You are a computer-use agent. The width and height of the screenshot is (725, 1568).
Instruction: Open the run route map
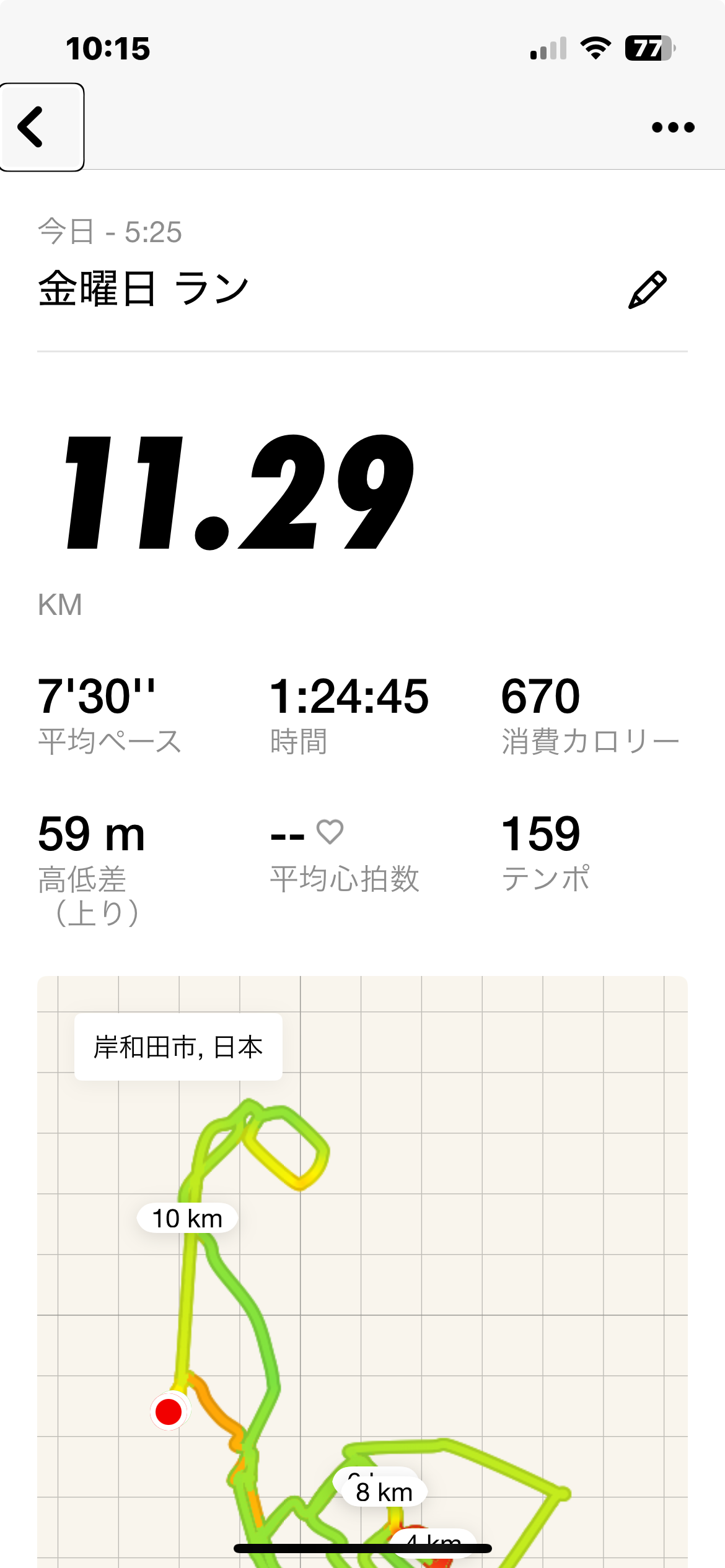(362, 1271)
